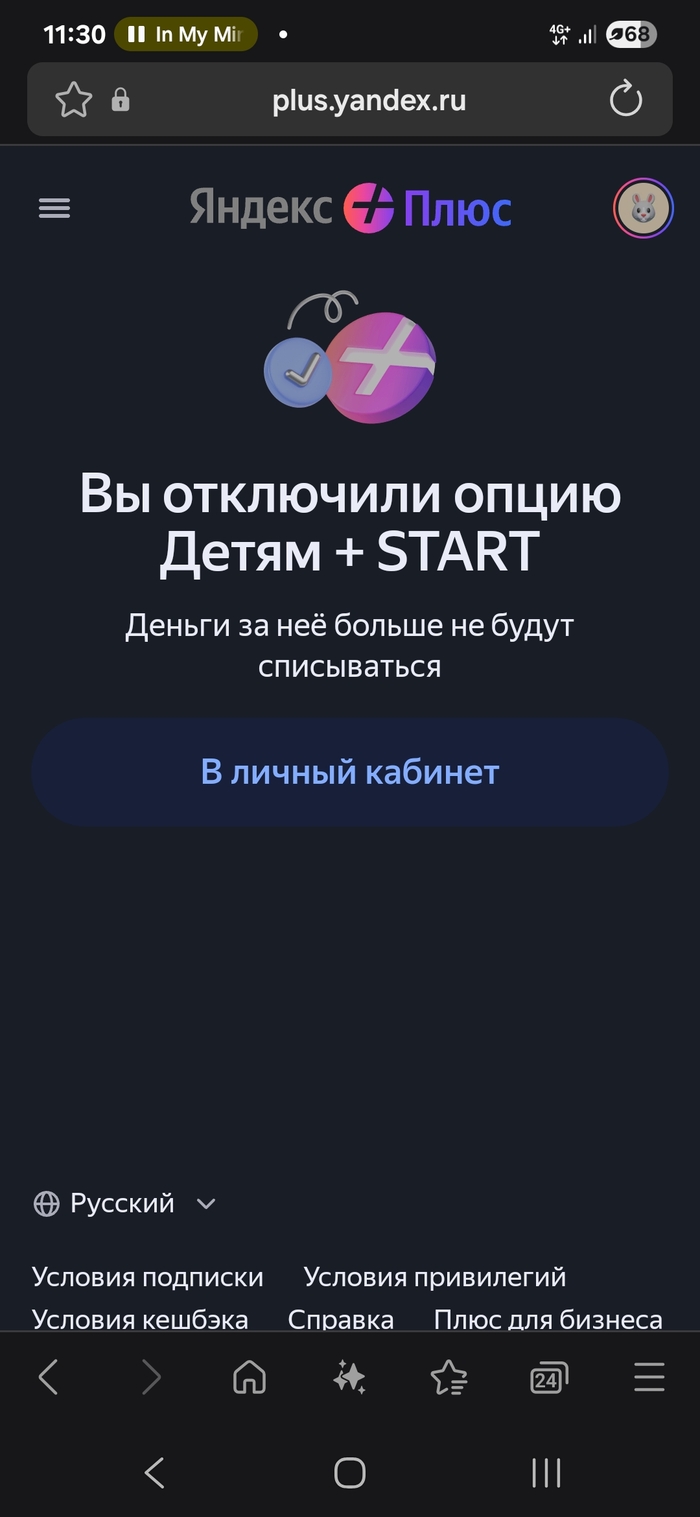The width and height of the screenshot is (700, 1517).
Task: Open Условия кешбэка link
Action: pos(140,1319)
